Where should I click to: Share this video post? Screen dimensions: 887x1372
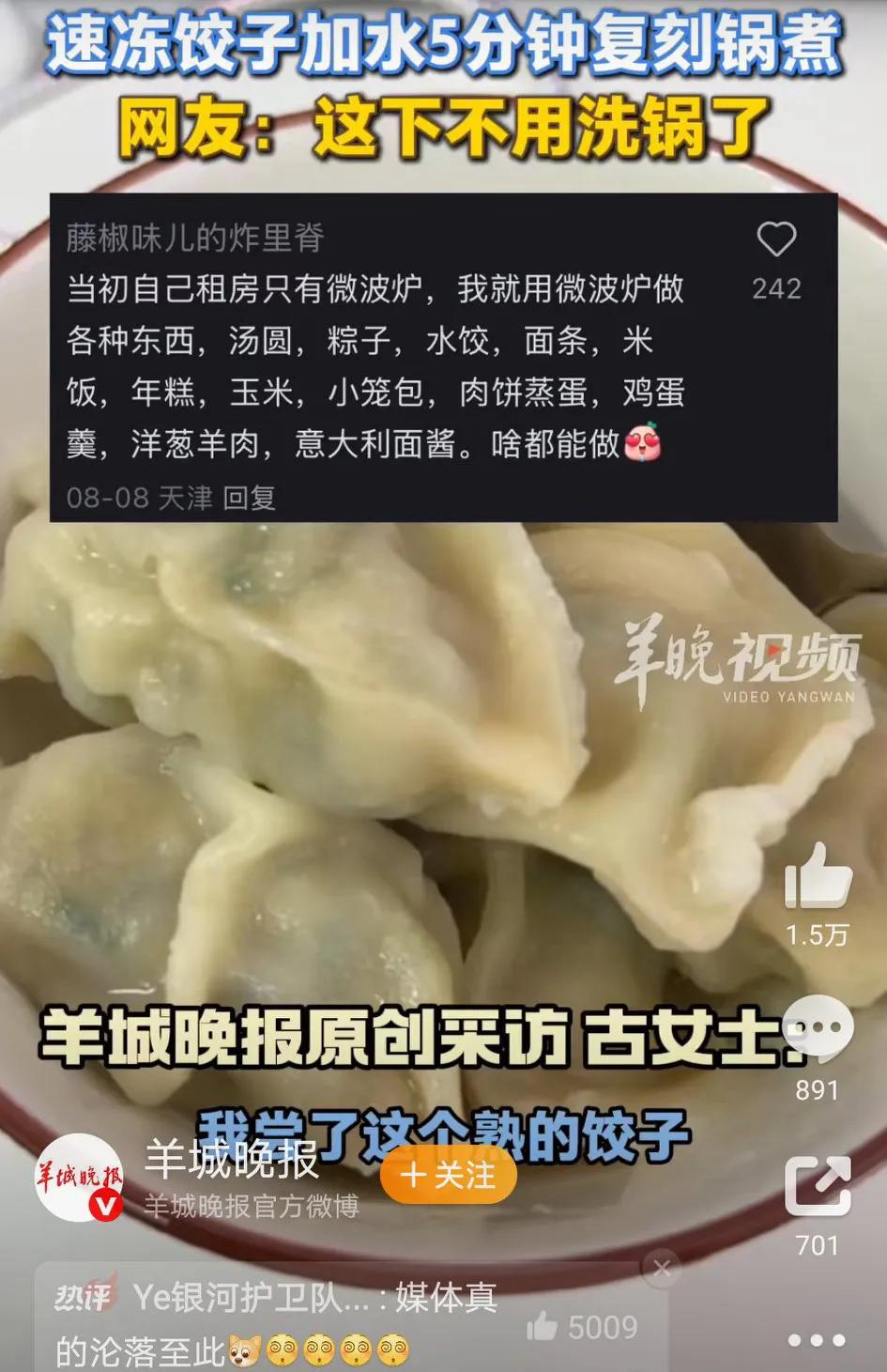818,1187
